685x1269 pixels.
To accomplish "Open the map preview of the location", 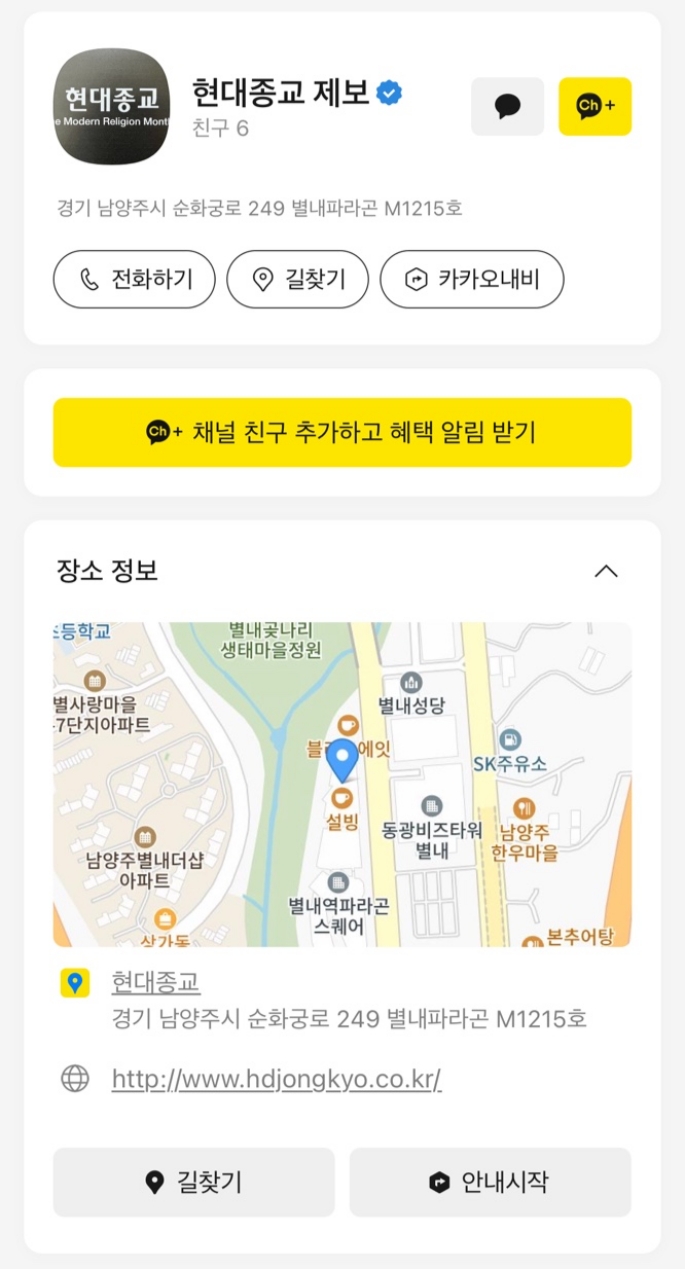I will click(x=342, y=784).
